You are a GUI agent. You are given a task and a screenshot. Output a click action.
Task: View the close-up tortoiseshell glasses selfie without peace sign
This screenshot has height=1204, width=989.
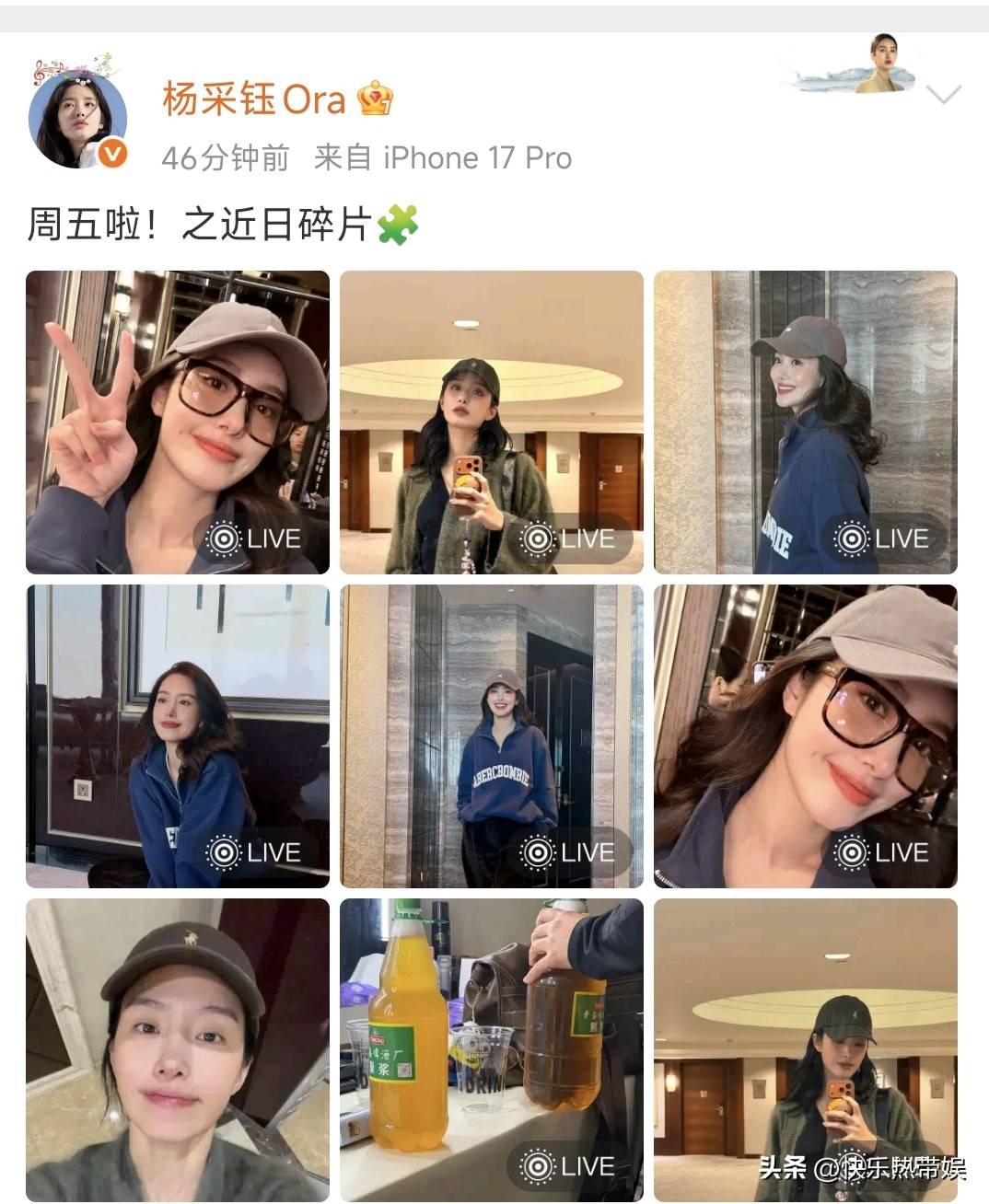[806, 736]
